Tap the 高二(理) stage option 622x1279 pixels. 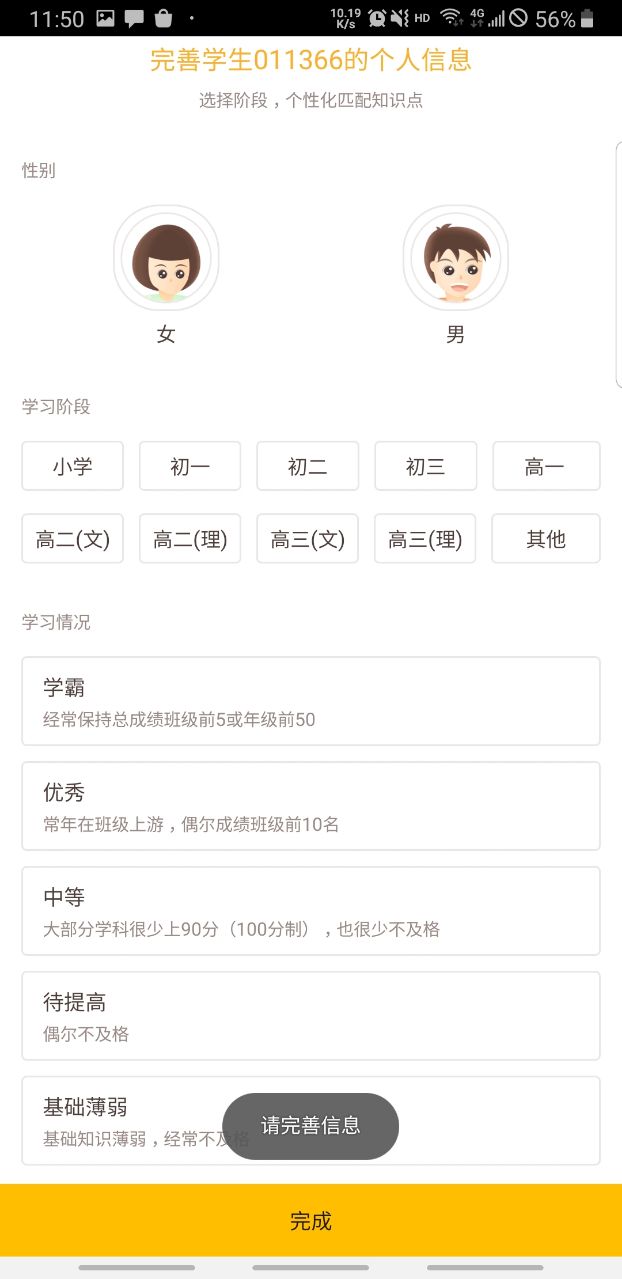pyautogui.click(x=190, y=539)
